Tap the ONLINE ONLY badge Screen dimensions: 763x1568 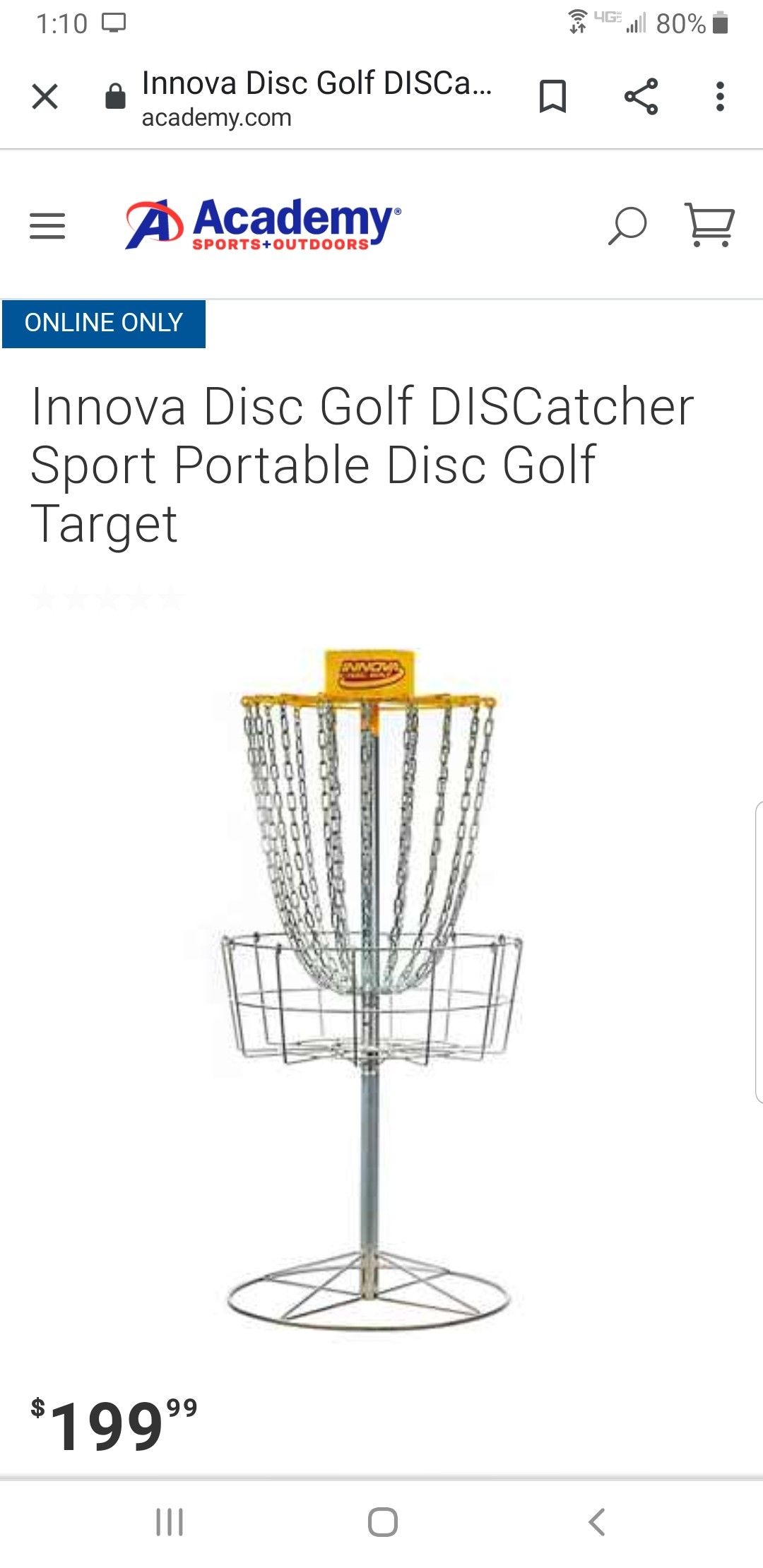click(102, 323)
